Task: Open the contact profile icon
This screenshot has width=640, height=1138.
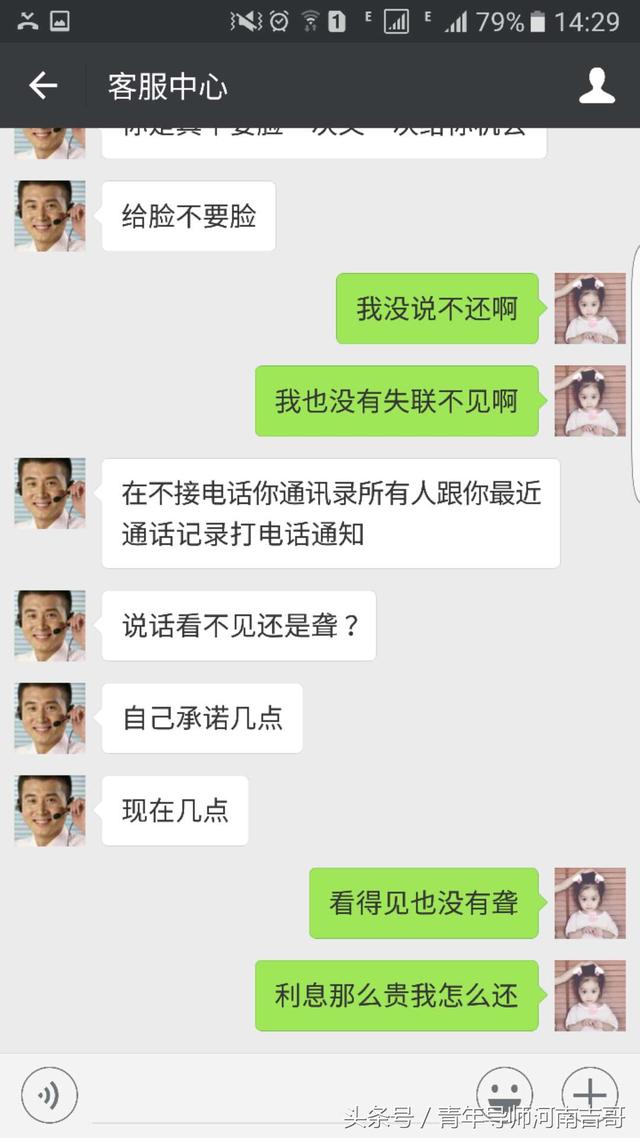Action: click(597, 86)
